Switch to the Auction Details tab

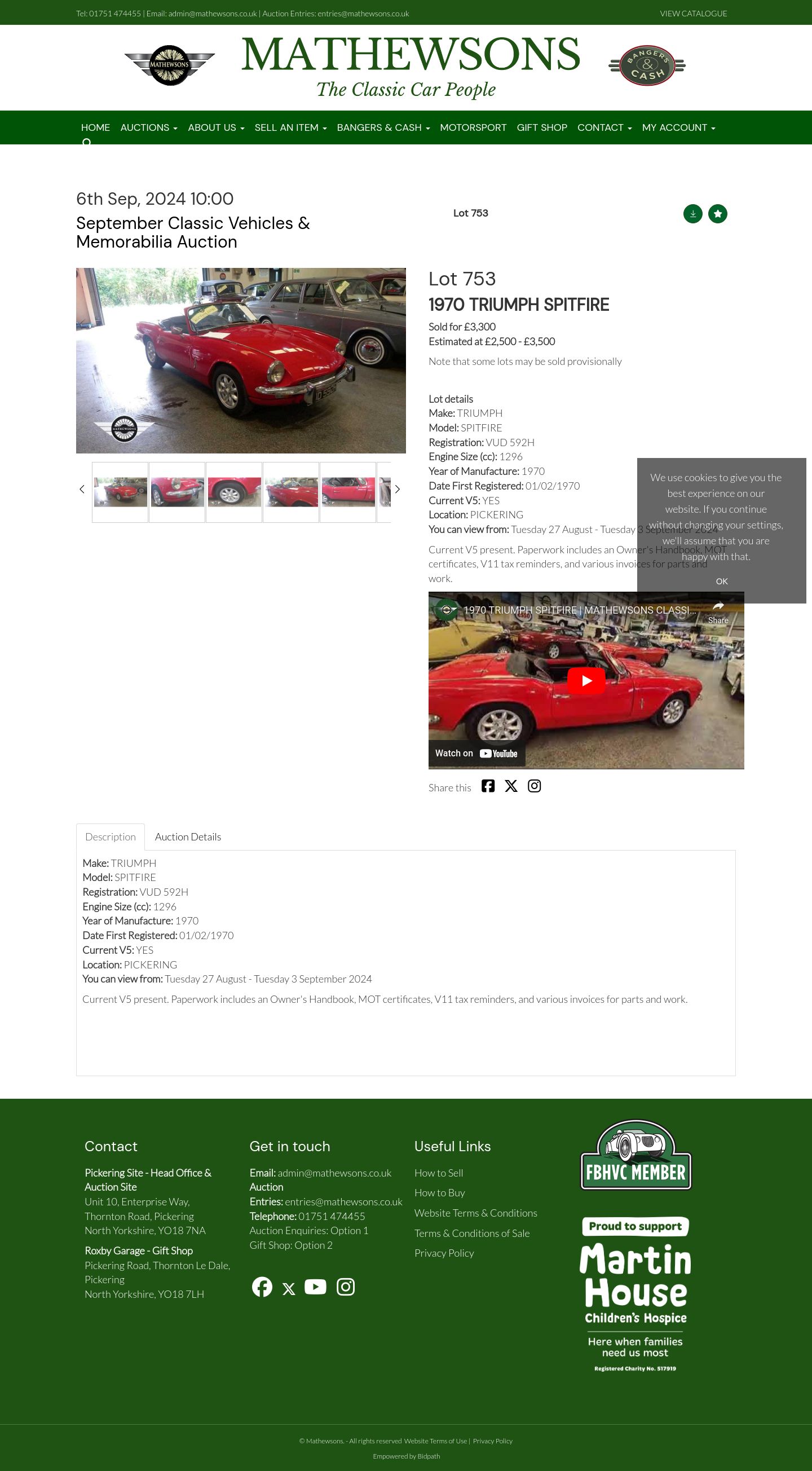tap(187, 836)
